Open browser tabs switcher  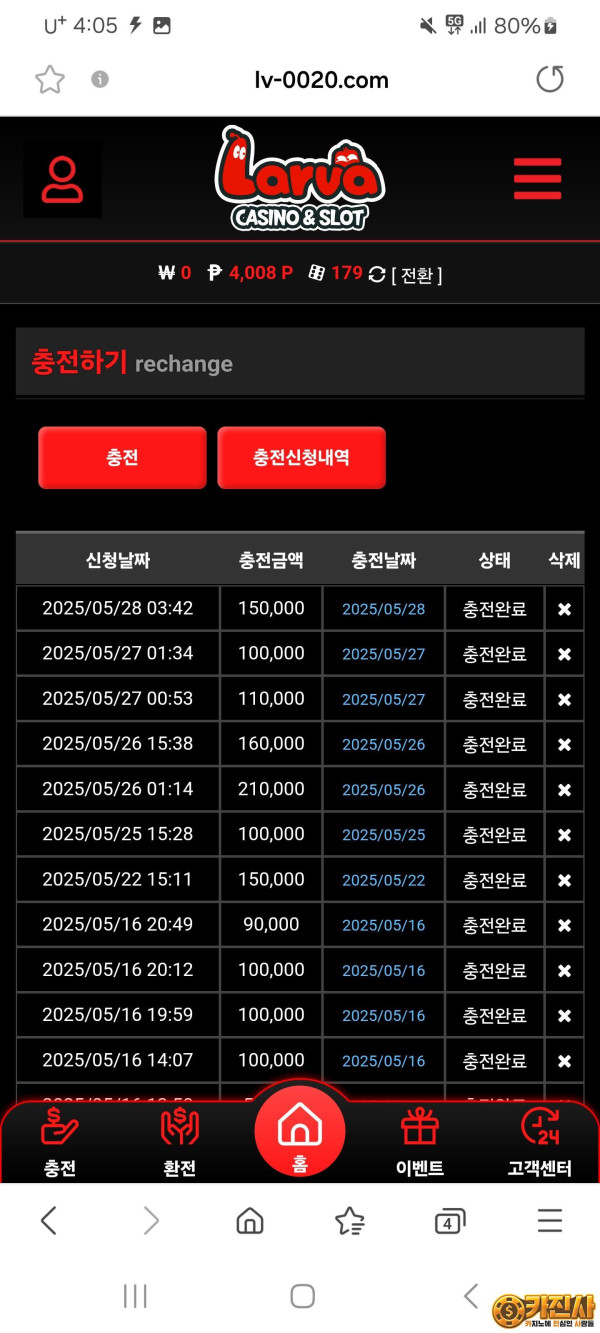pyautogui.click(x=450, y=1221)
